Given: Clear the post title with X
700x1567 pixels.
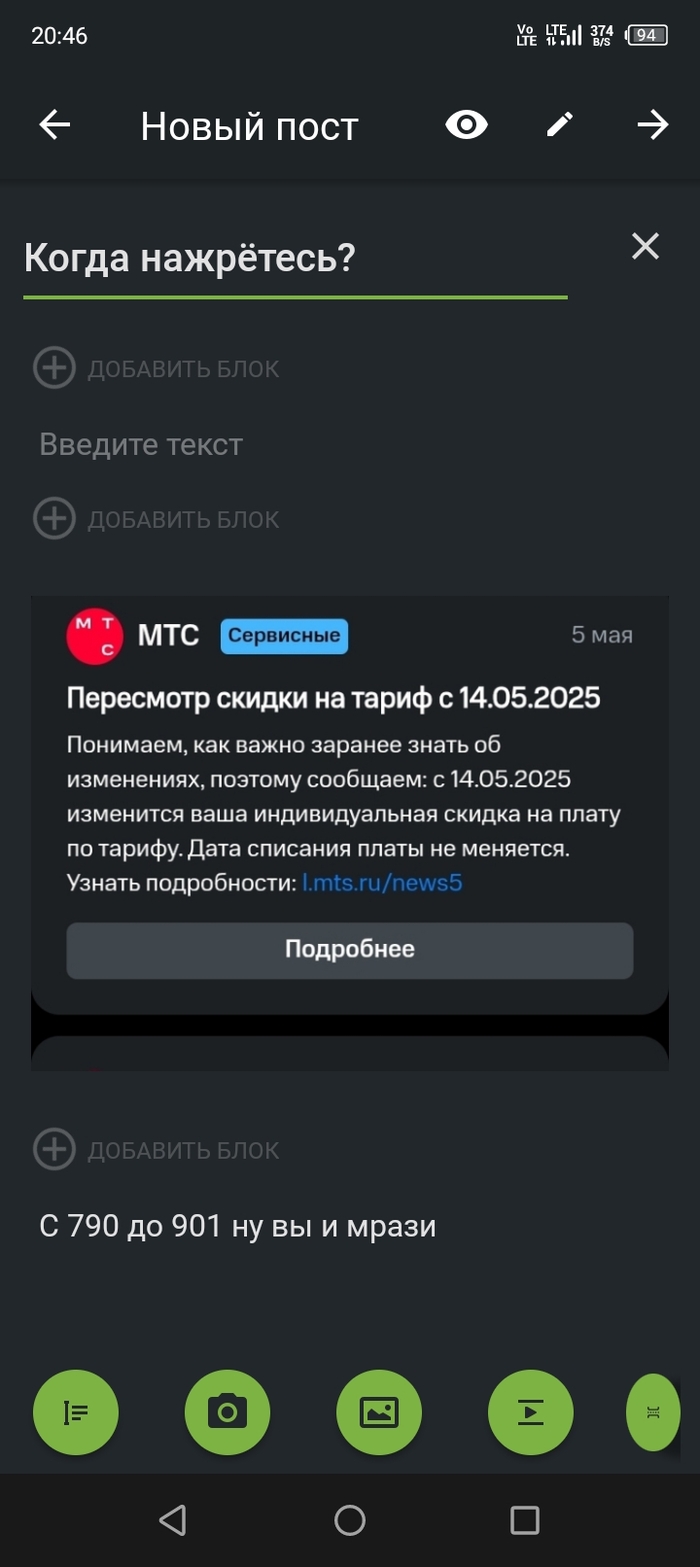Looking at the screenshot, I should point(646,246).
